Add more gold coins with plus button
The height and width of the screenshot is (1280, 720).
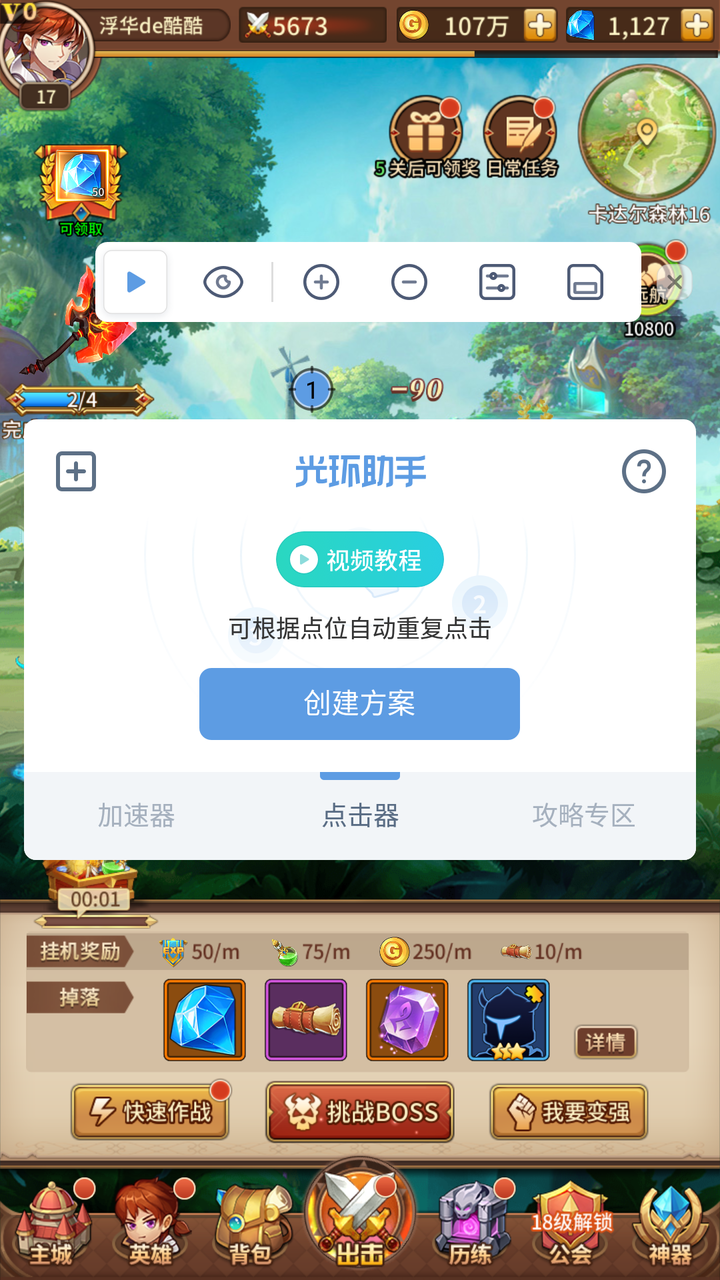540,25
